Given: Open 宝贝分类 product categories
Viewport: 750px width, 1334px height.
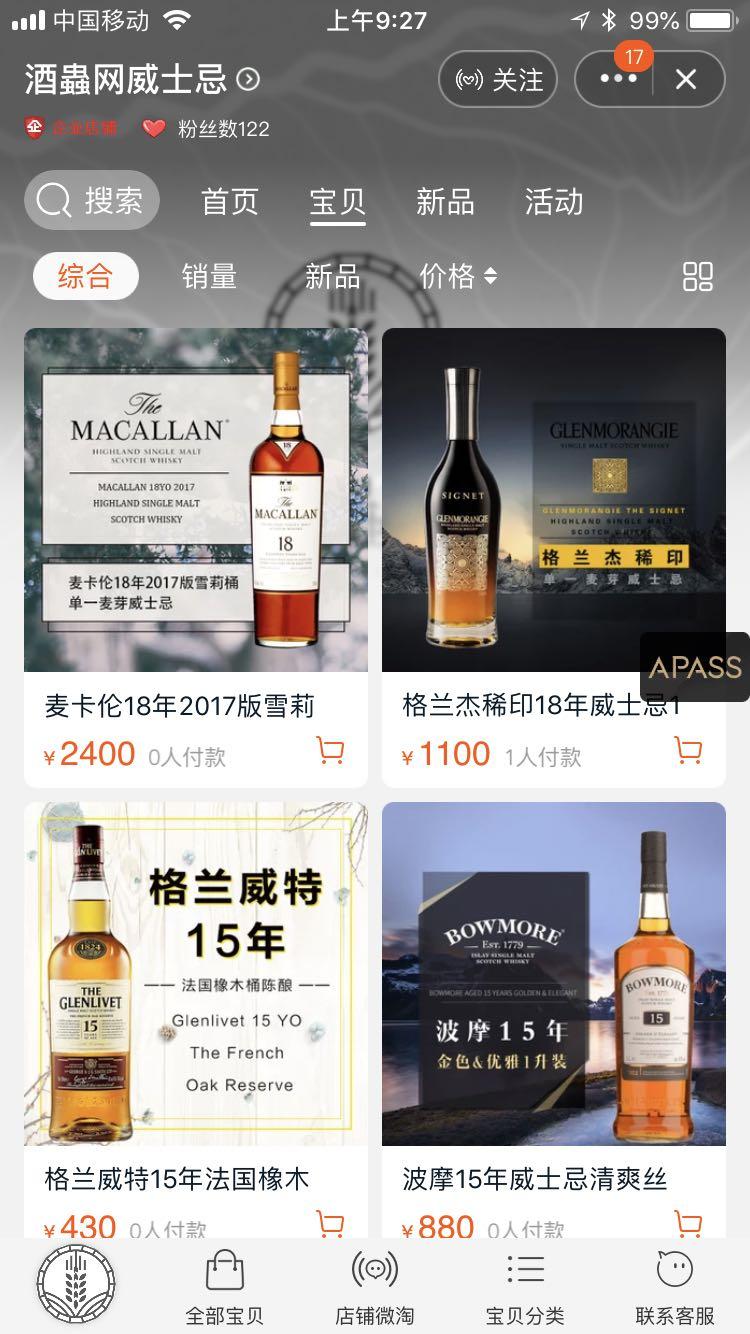Looking at the screenshot, I should pos(524,1285).
